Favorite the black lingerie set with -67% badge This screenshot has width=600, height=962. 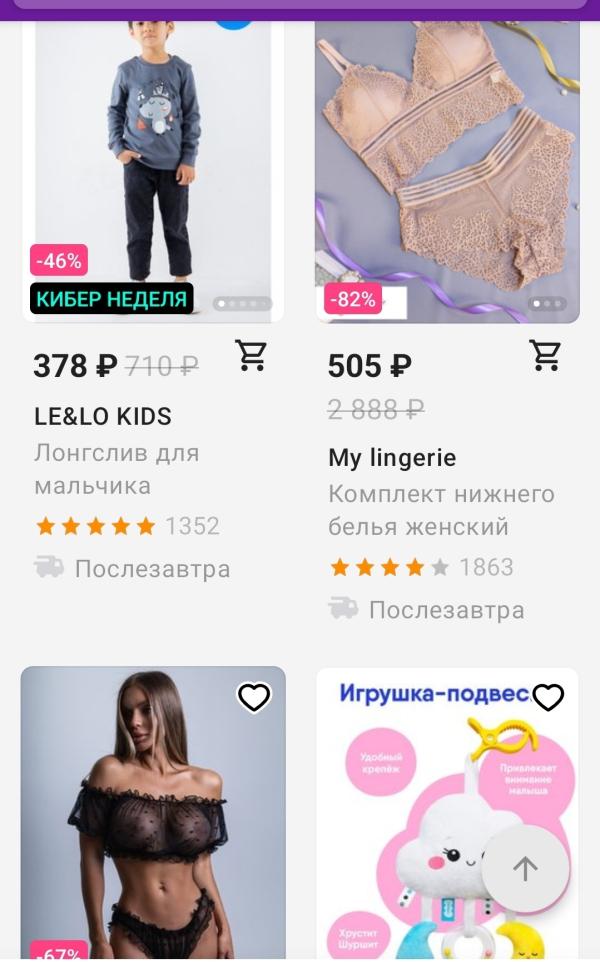click(254, 697)
